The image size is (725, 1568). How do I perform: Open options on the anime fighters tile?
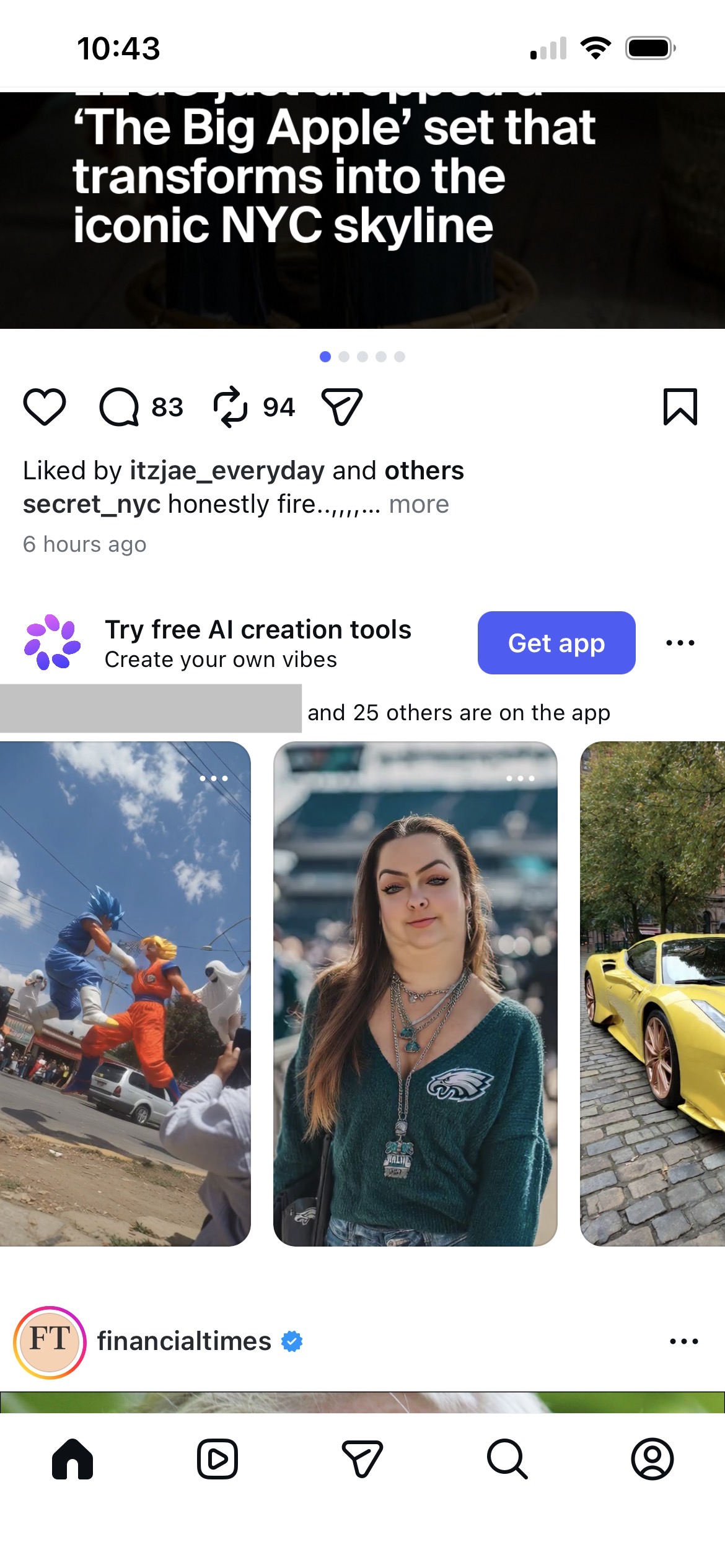(214, 778)
